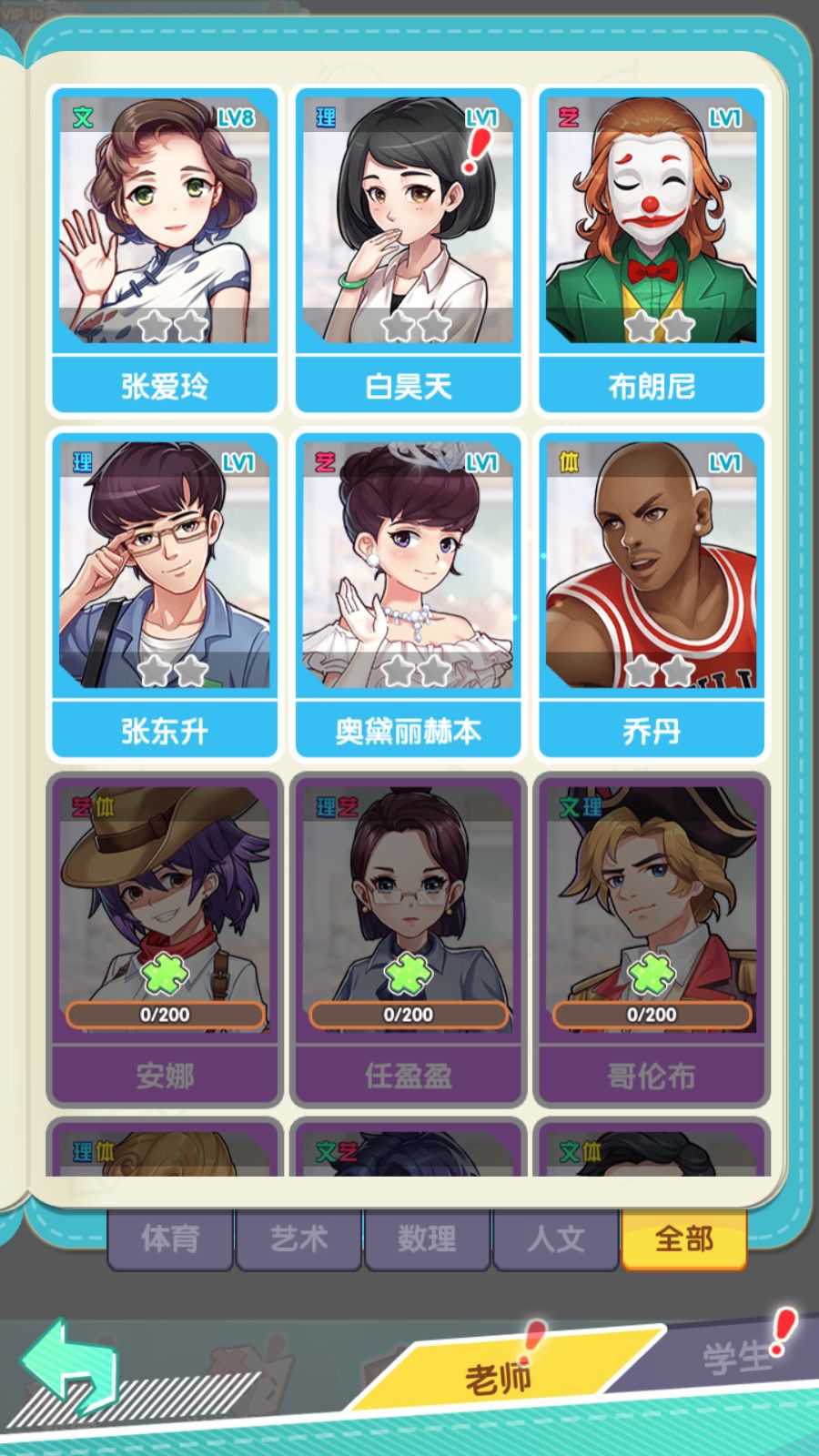This screenshot has width=819, height=1456.
Task: Tap the 乔丹 basketball teacher card
Action: 652,594
